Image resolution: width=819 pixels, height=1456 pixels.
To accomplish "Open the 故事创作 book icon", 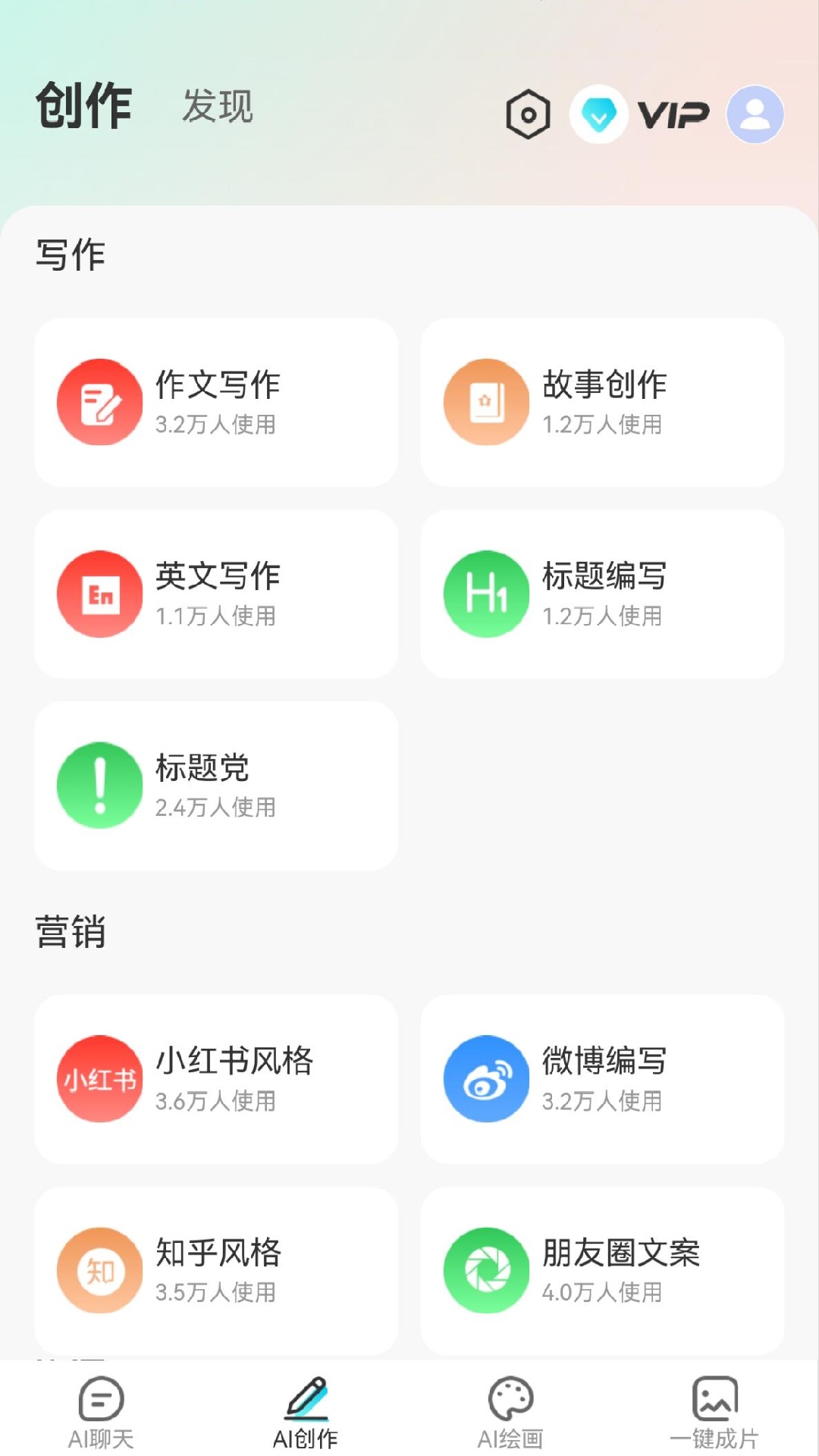I will tap(486, 402).
